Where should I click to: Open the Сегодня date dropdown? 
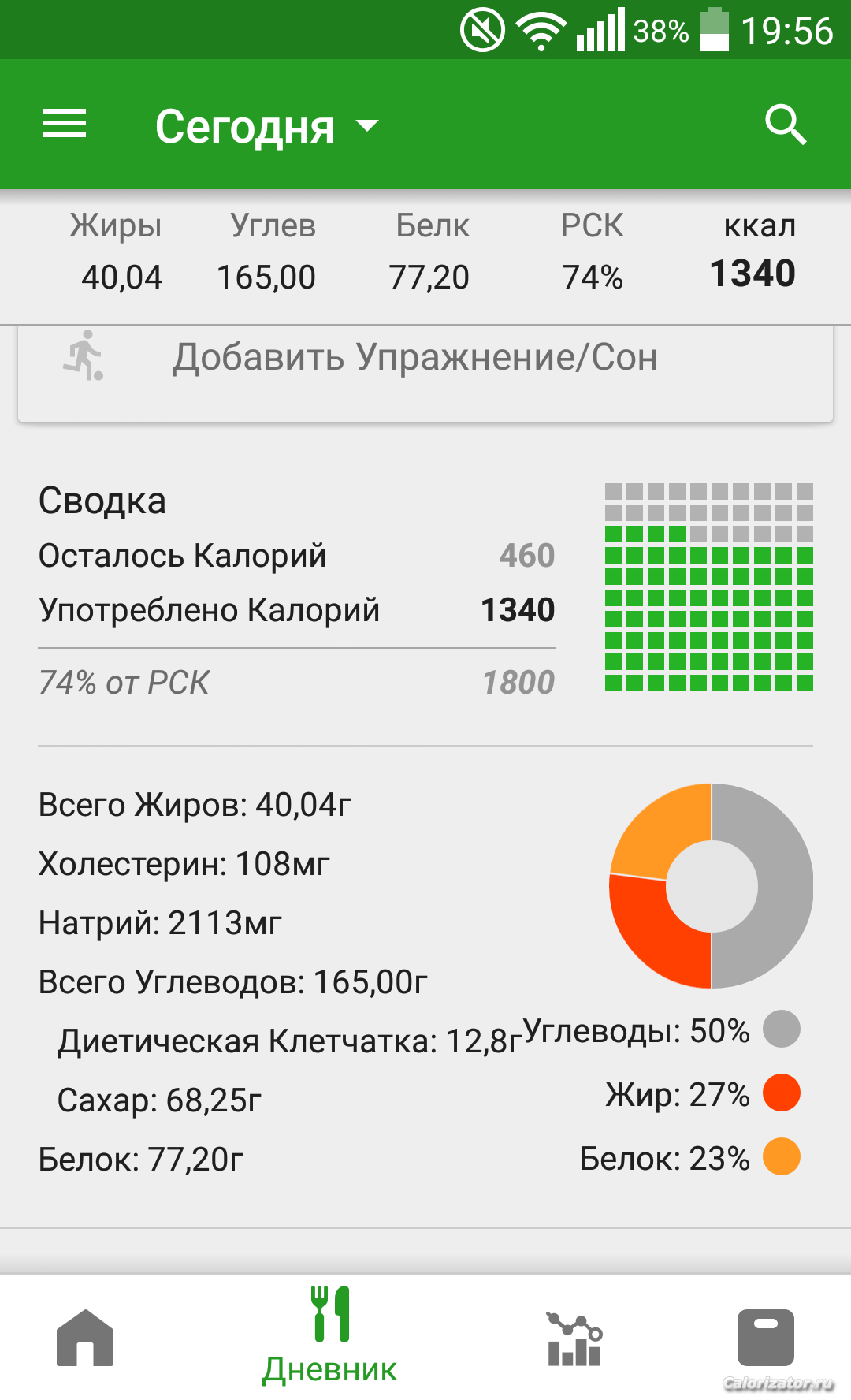tap(267, 126)
